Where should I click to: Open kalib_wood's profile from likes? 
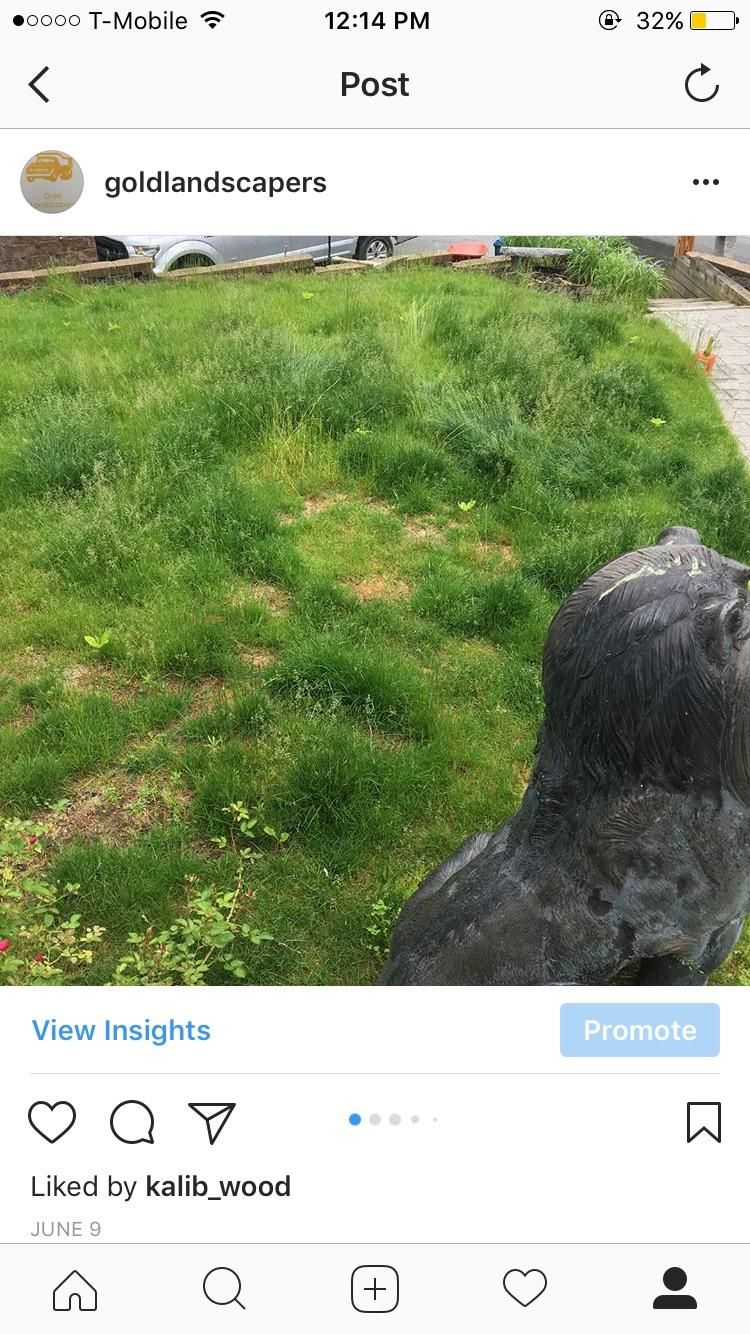tap(218, 1187)
